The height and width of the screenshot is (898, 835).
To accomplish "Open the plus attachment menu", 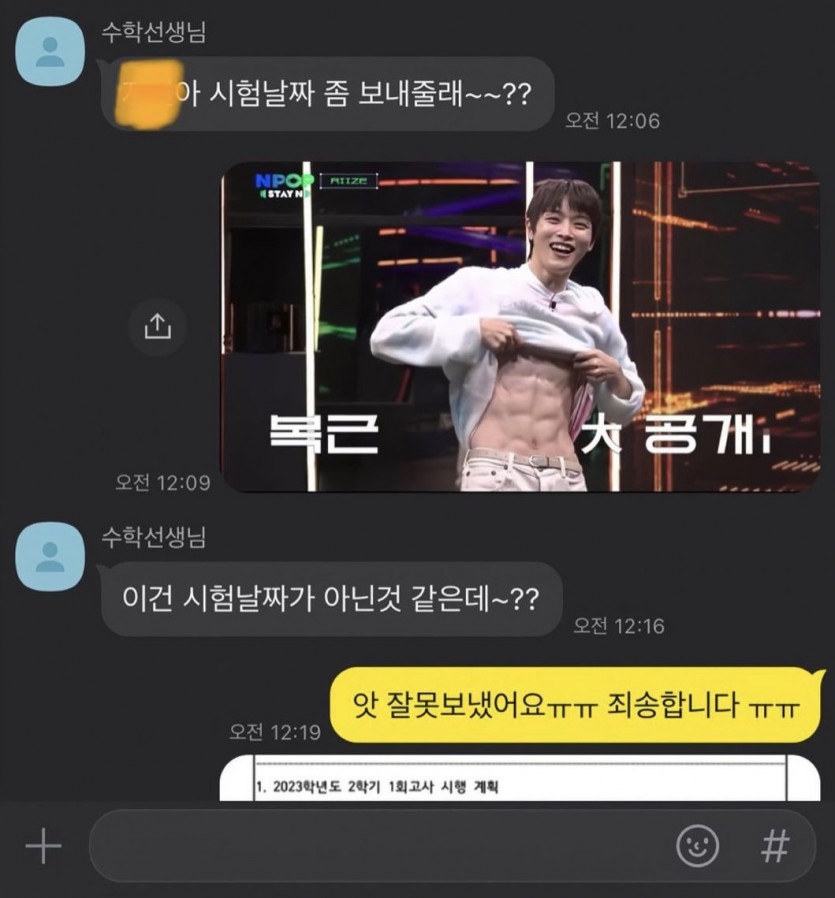I will click(x=43, y=847).
